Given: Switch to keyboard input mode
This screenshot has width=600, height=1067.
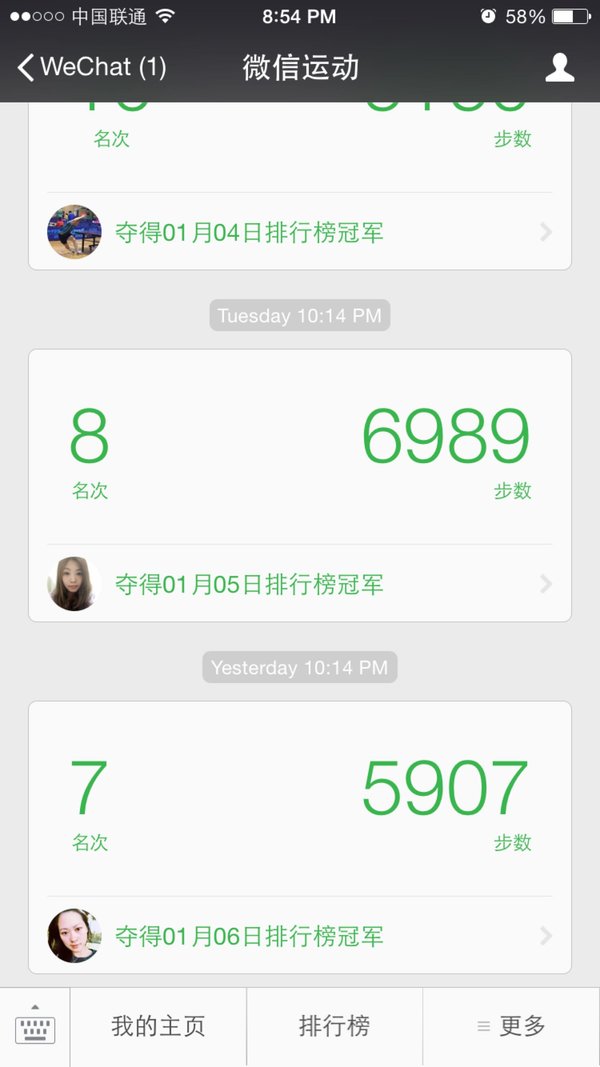Looking at the screenshot, I should [x=35, y=1026].
